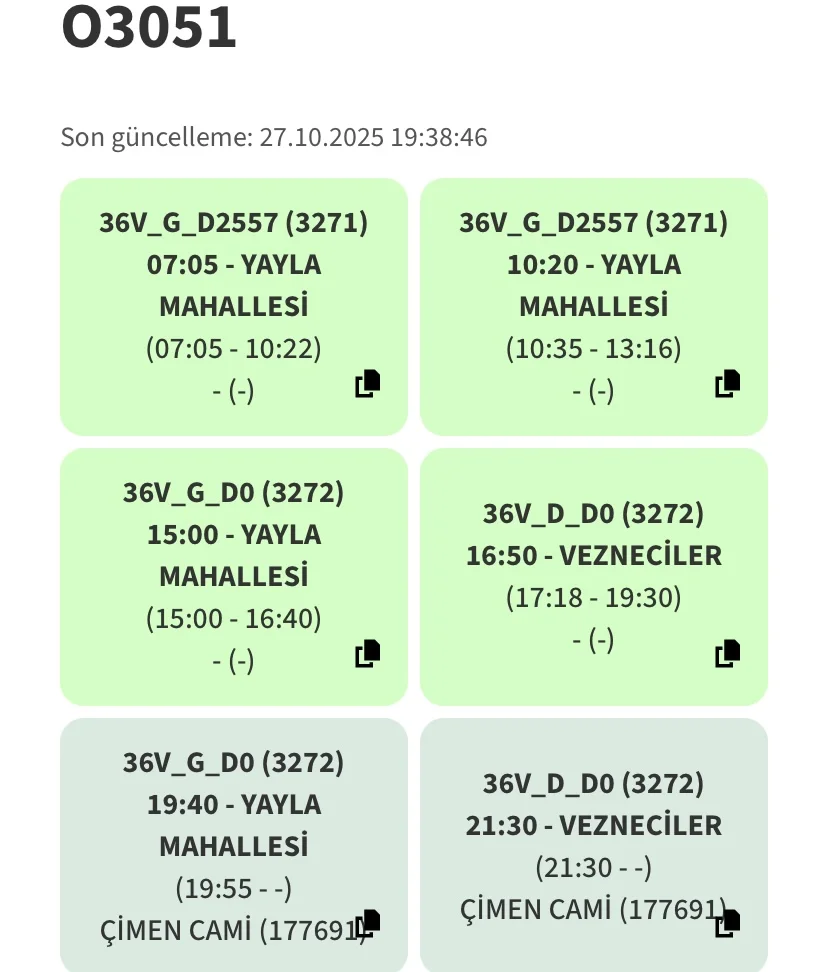This screenshot has height=972, width=828.
Task: Copy the 19:40 Yayla Mahallesi trip details
Action: tap(368, 924)
